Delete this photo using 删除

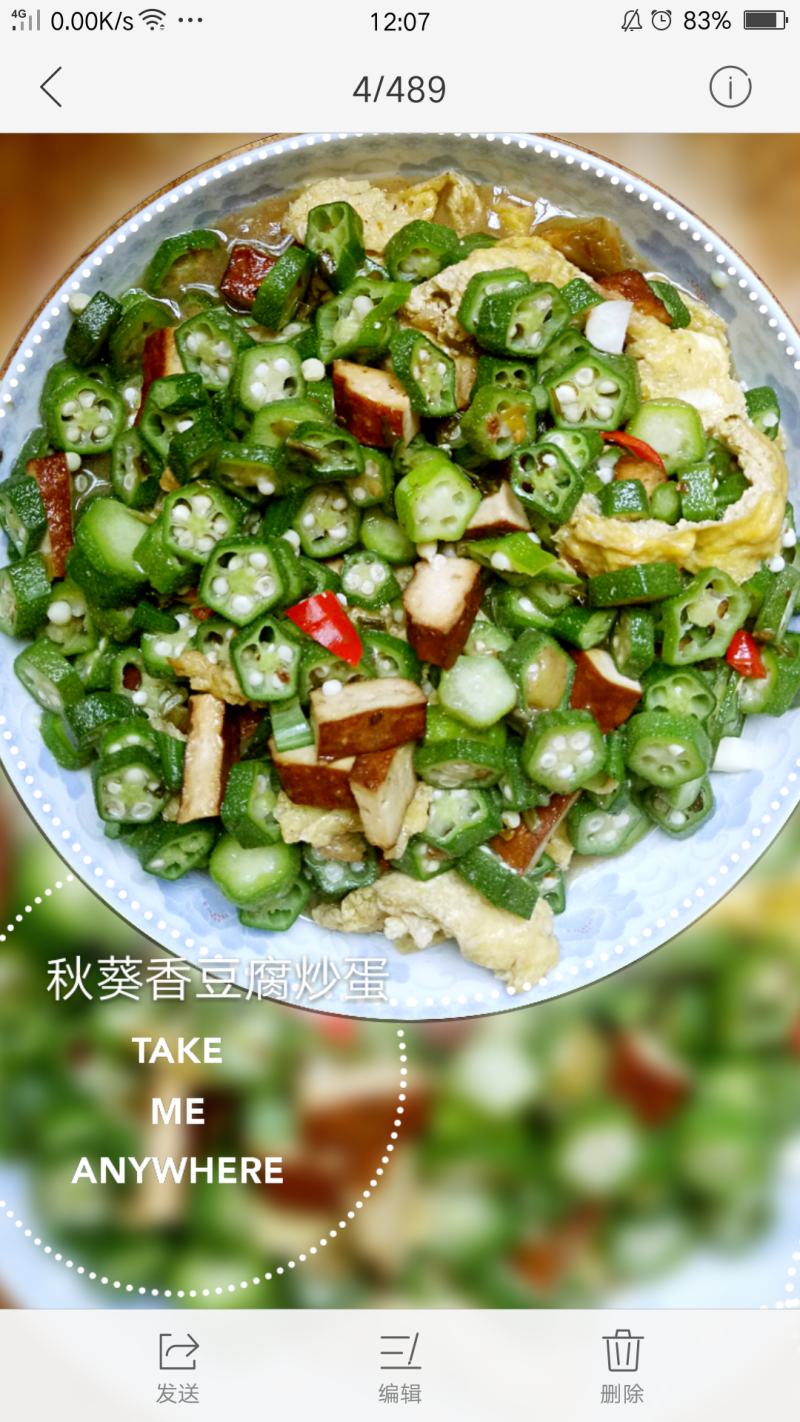tap(622, 1366)
